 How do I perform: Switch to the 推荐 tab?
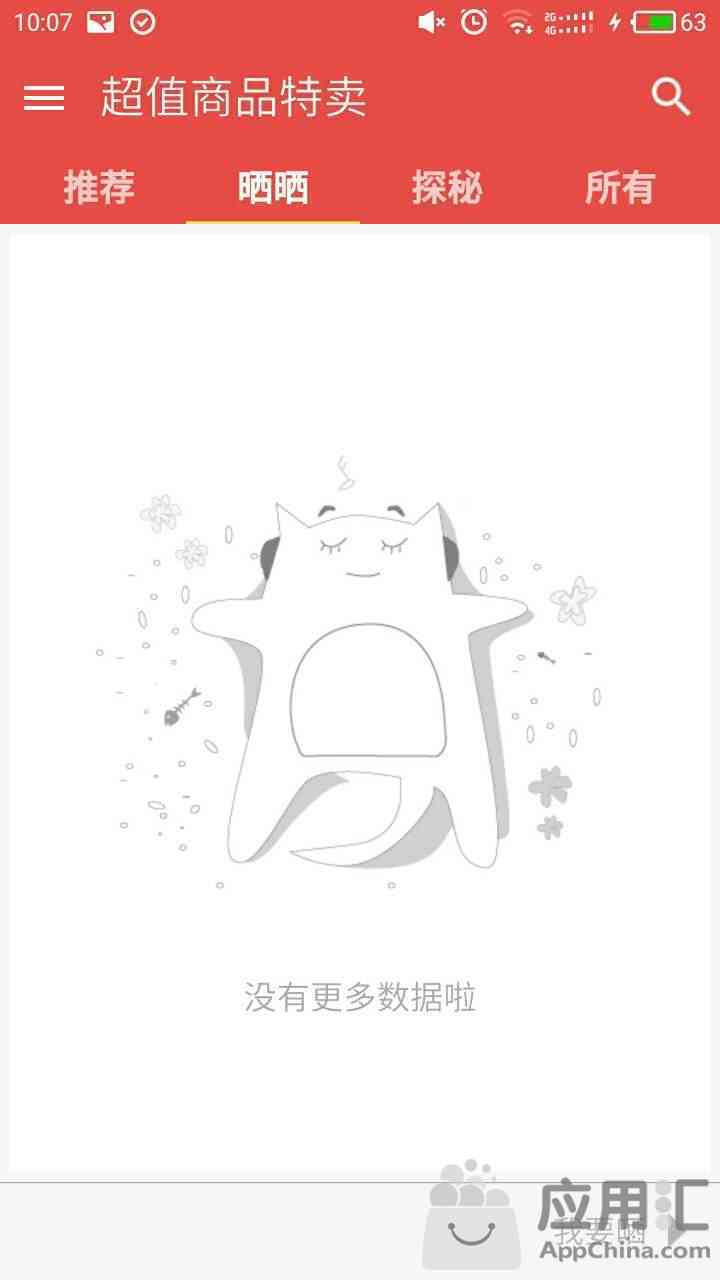(x=99, y=187)
